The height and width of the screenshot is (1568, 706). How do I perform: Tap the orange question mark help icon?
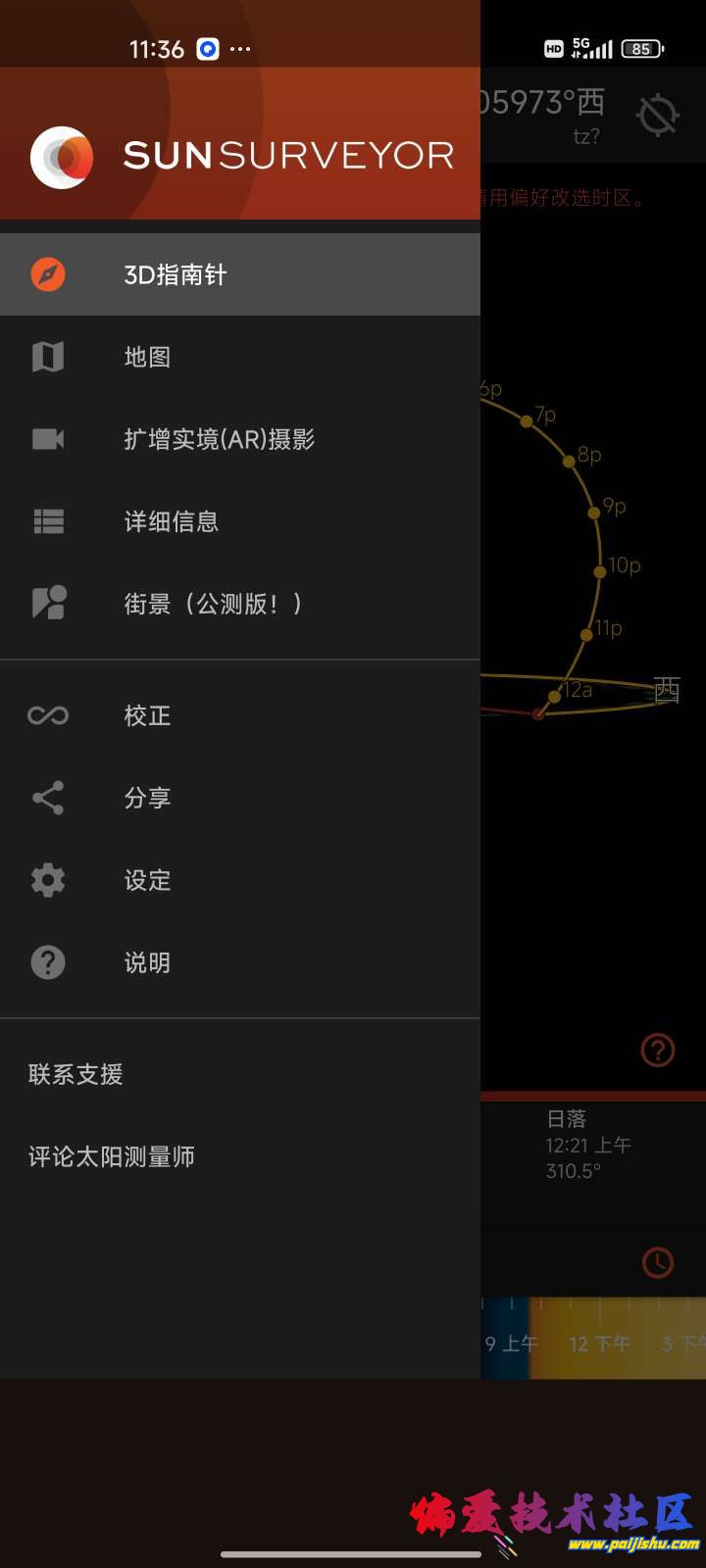[657, 1051]
